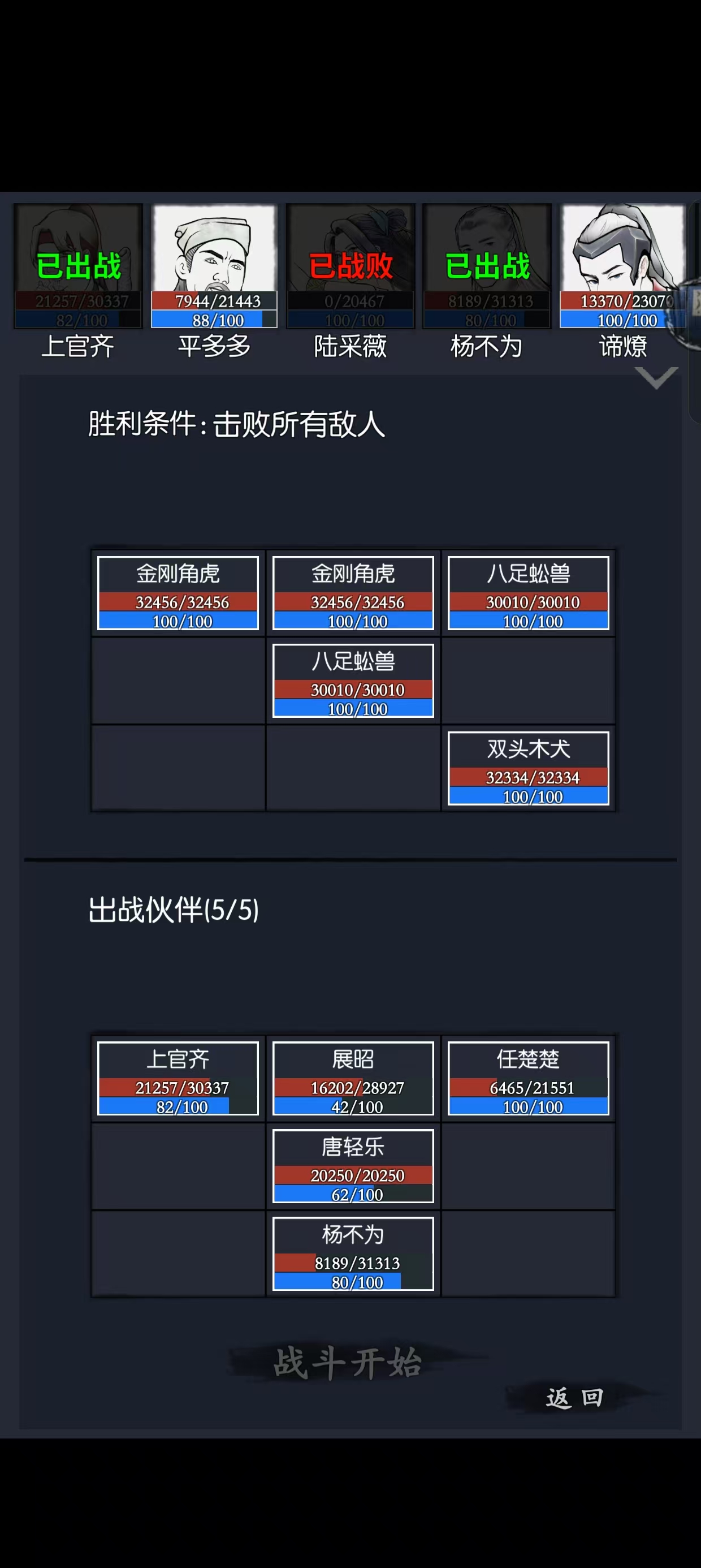701x1568 pixels.
Task: Inspect enemy 双头木犬
Action: [x=528, y=768]
